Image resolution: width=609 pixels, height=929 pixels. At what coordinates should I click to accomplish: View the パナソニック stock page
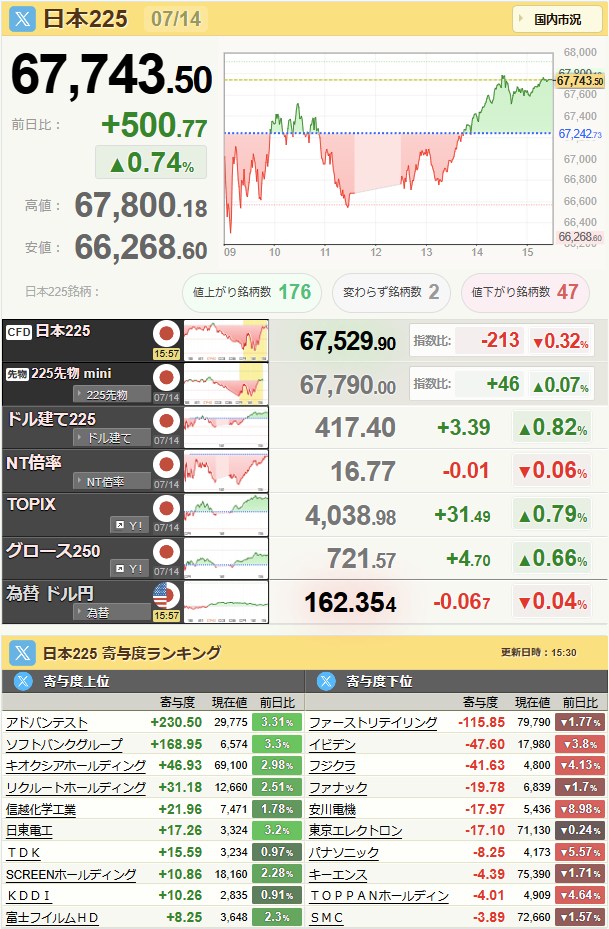(x=344, y=853)
